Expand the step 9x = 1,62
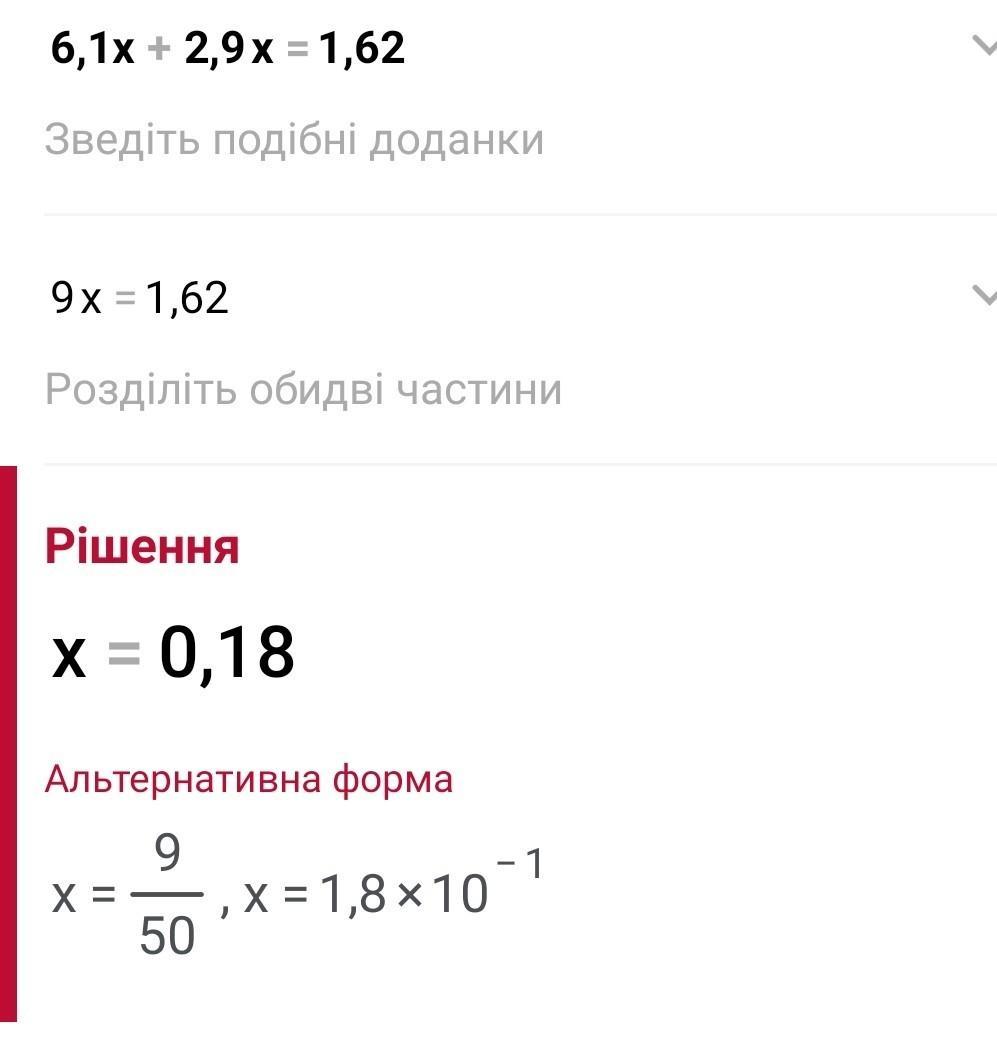Image resolution: width=997 pixels, height=1047 pixels. [x=983, y=295]
